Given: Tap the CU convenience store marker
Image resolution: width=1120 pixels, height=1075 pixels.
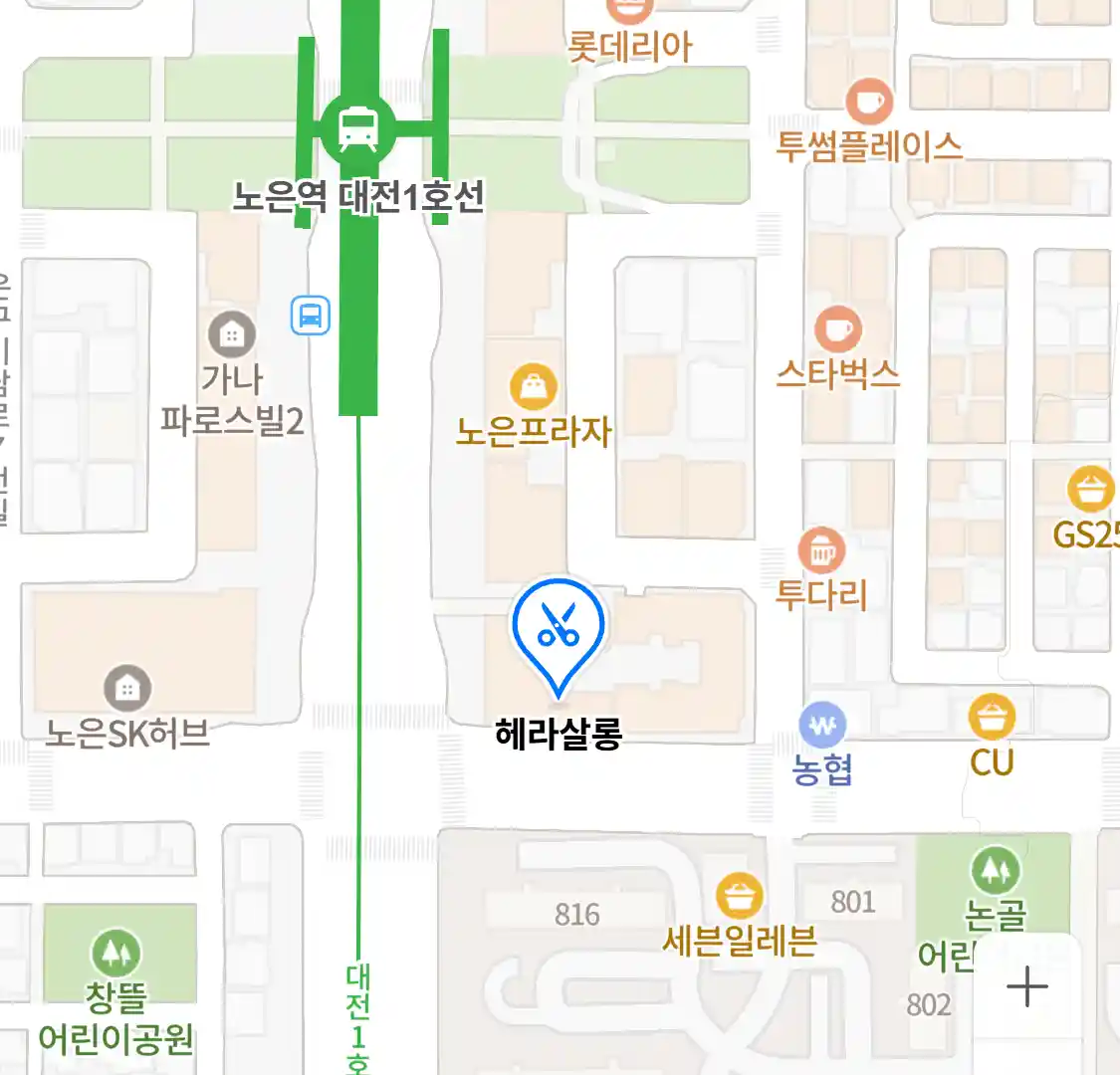Looking at the screenshot, I should pyautogui.click(x=992, y=718).
